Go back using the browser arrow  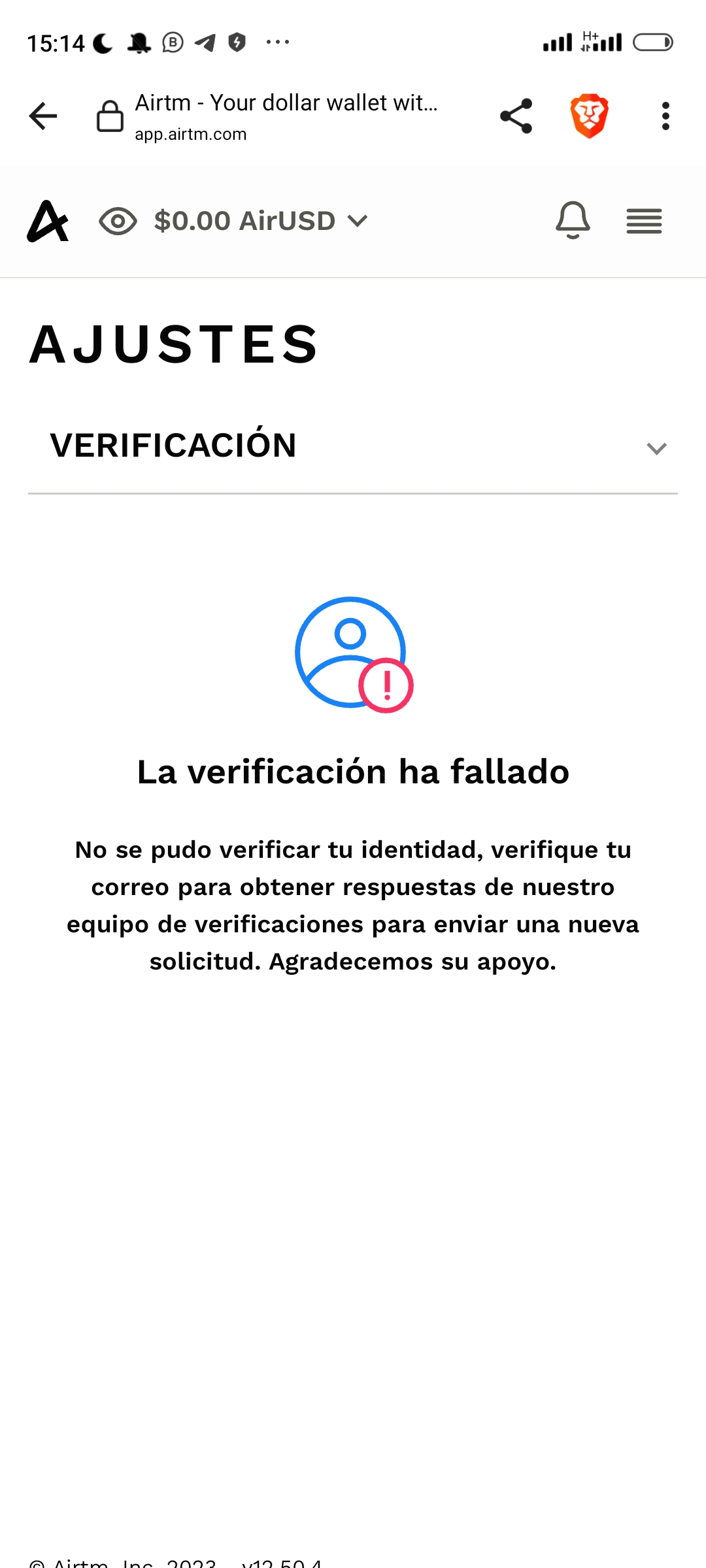[43, 116]
